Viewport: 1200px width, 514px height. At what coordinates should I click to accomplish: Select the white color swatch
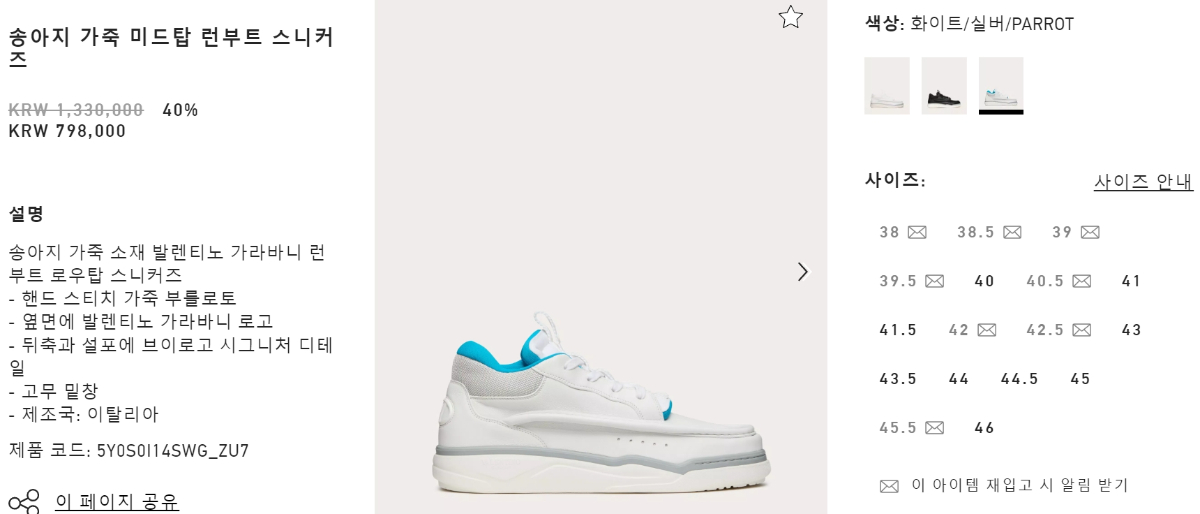887,85
